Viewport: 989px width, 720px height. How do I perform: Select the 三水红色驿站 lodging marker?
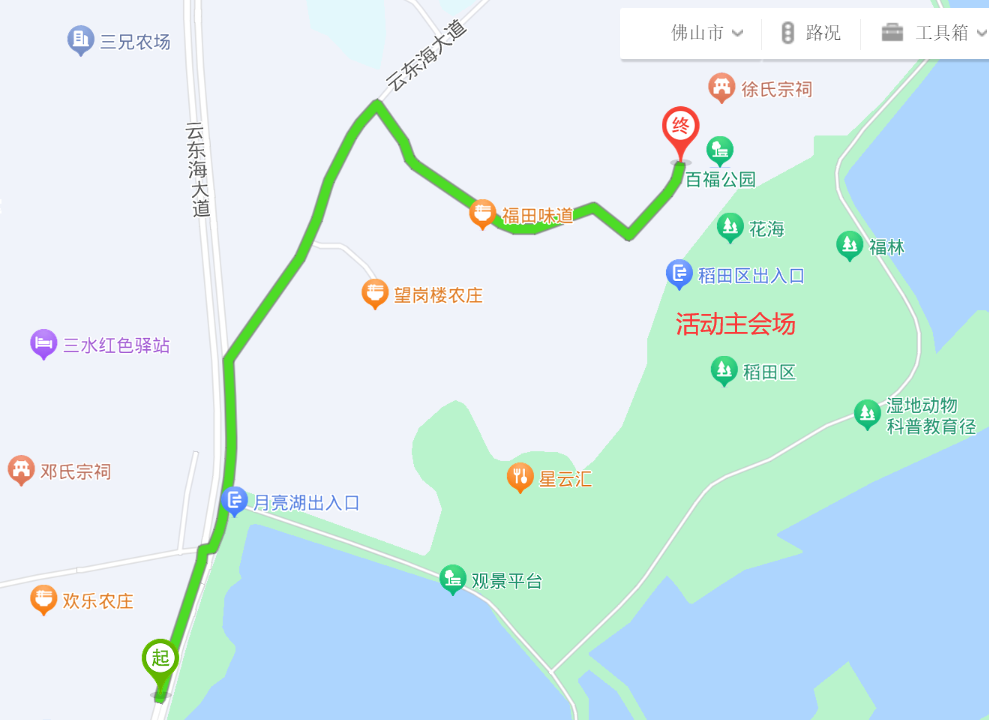pos(43,344)
